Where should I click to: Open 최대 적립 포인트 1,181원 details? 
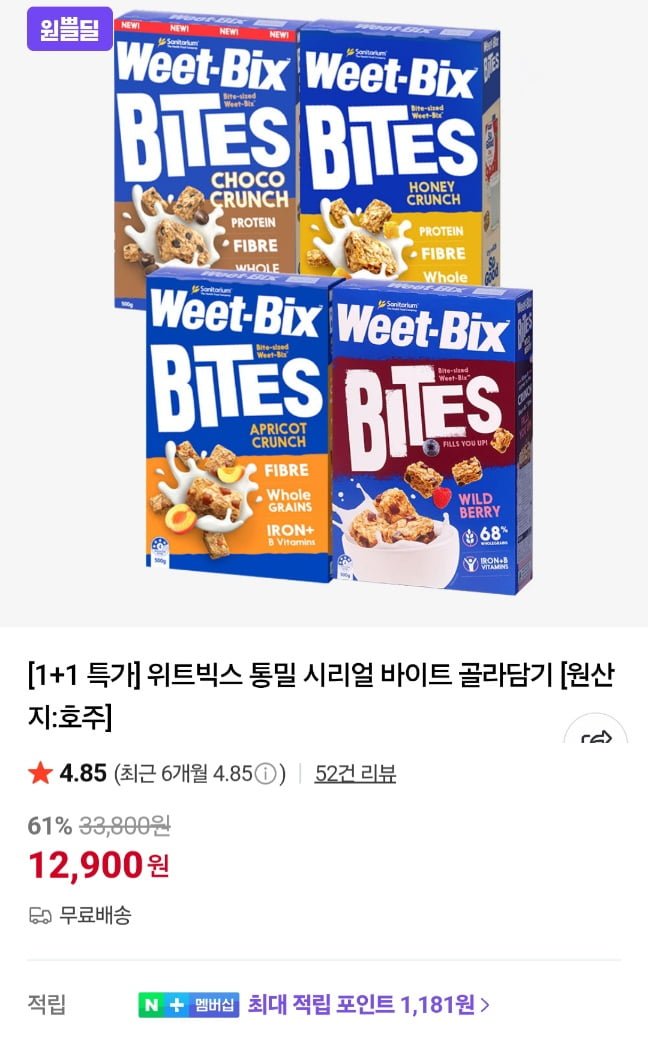(369, 1004)
